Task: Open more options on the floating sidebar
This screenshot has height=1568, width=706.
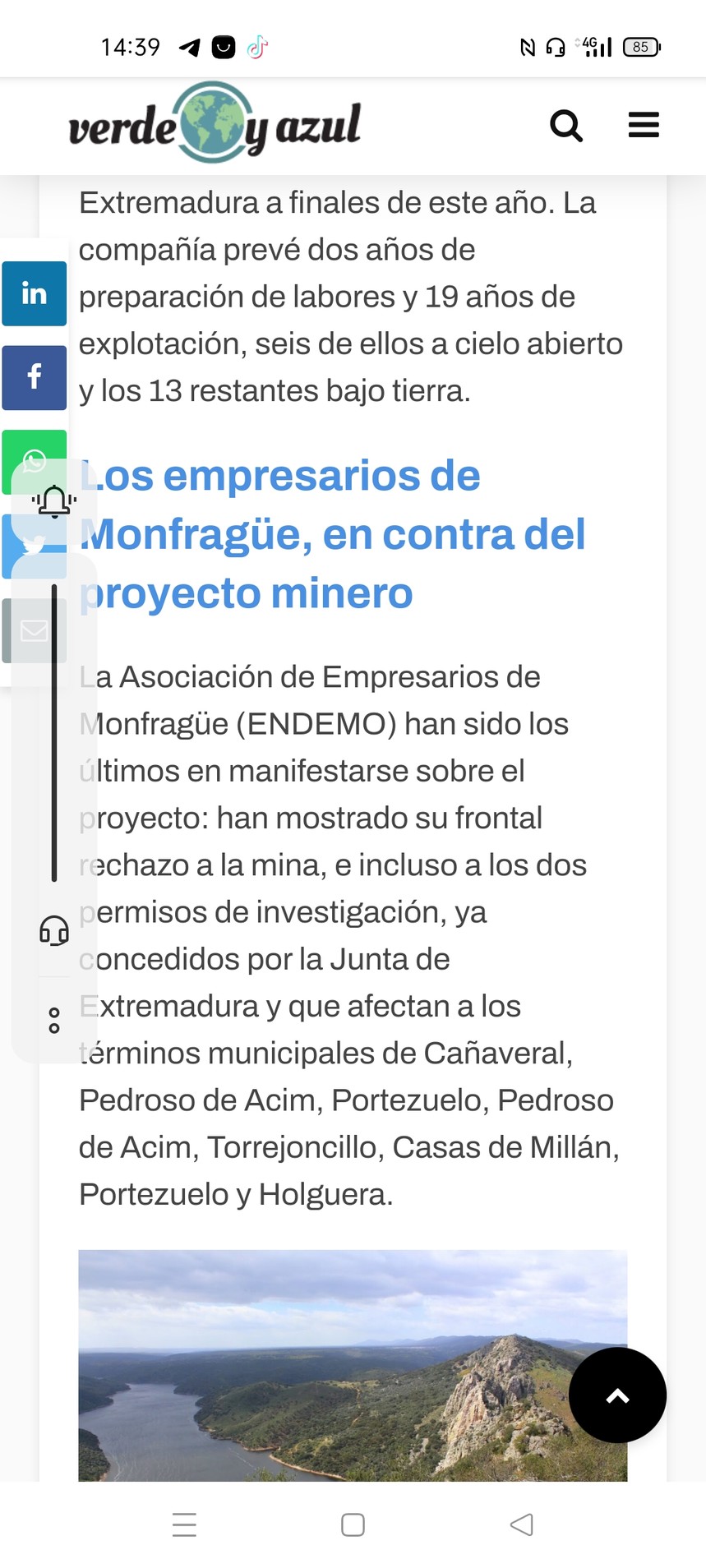Action: pos(54,1020)
